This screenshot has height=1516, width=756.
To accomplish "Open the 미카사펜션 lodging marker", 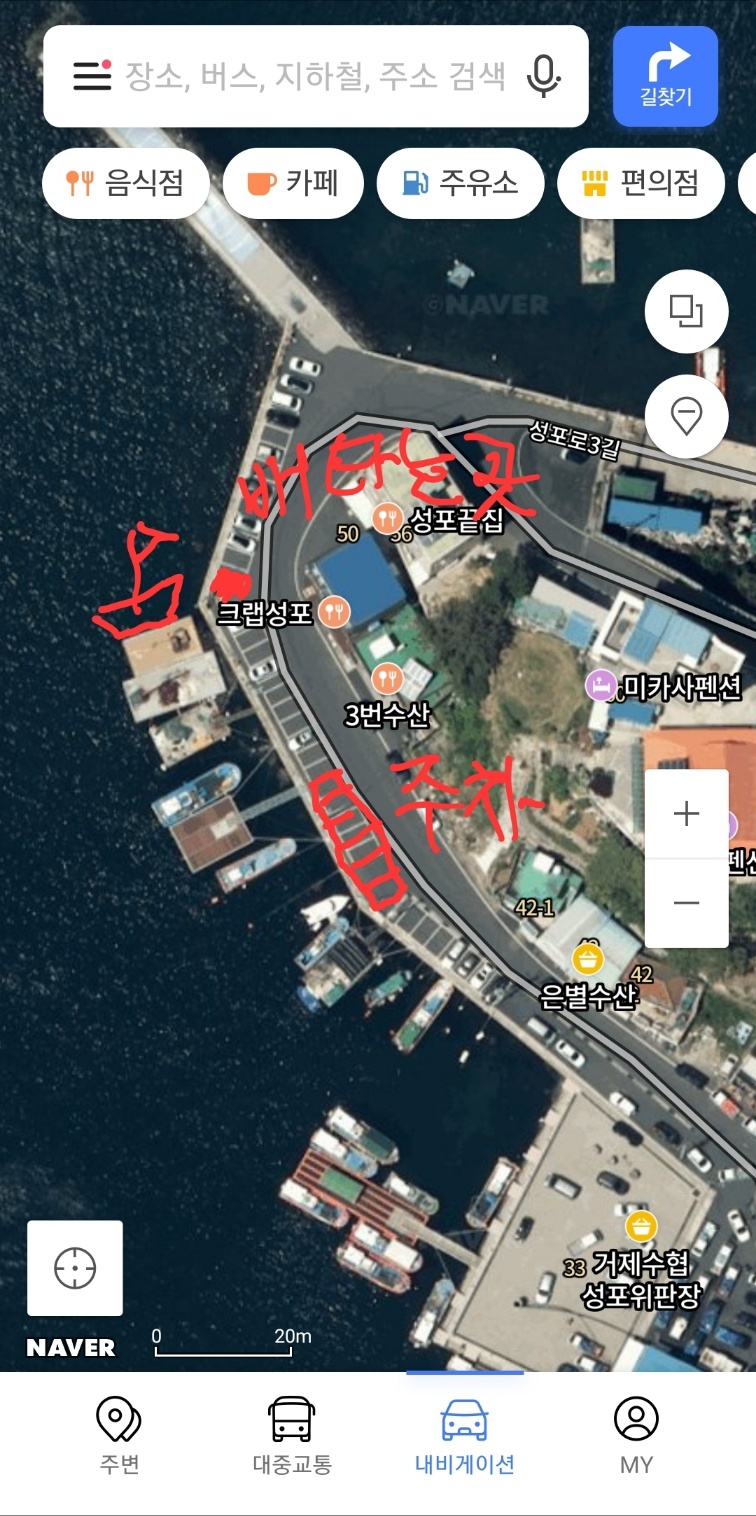I will click(600, 686).
